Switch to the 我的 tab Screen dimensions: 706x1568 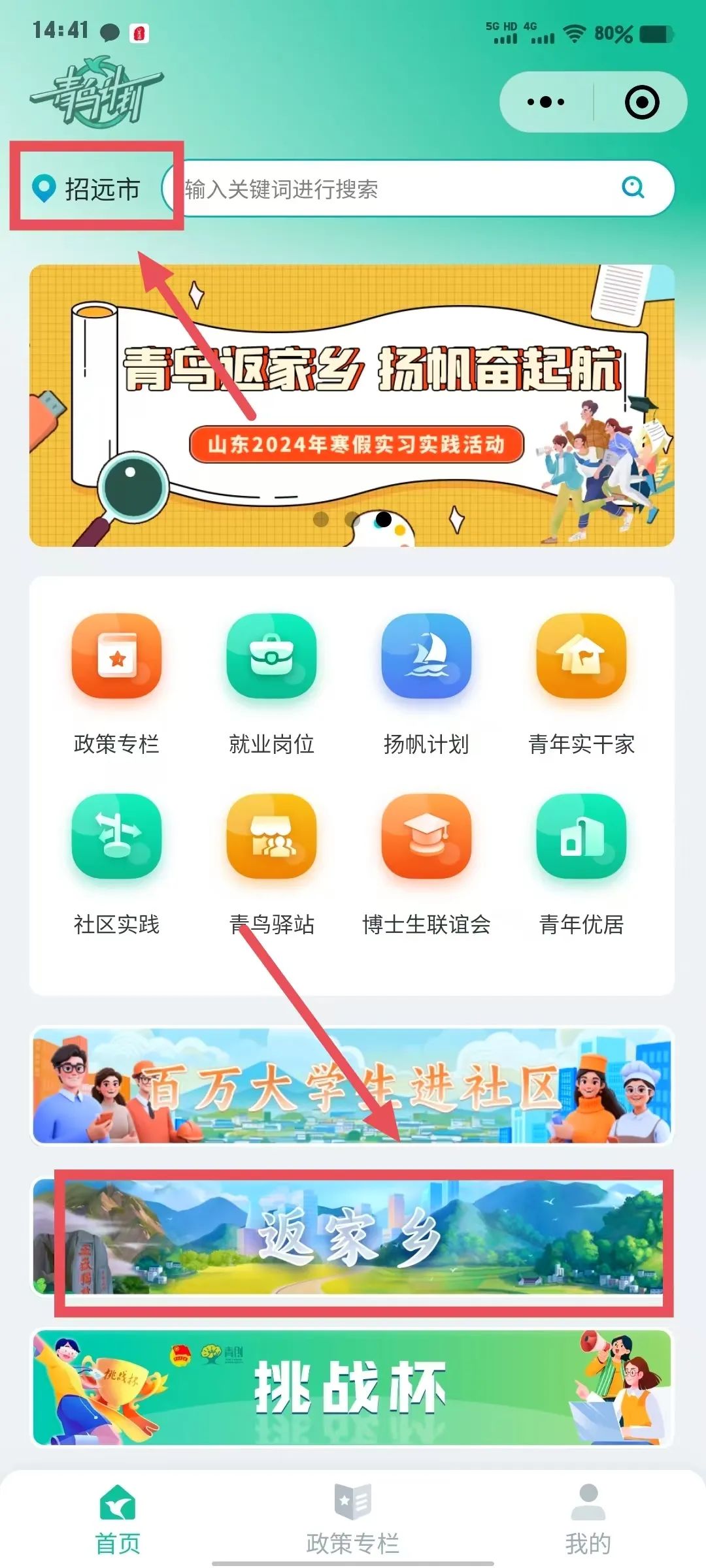588,1519
